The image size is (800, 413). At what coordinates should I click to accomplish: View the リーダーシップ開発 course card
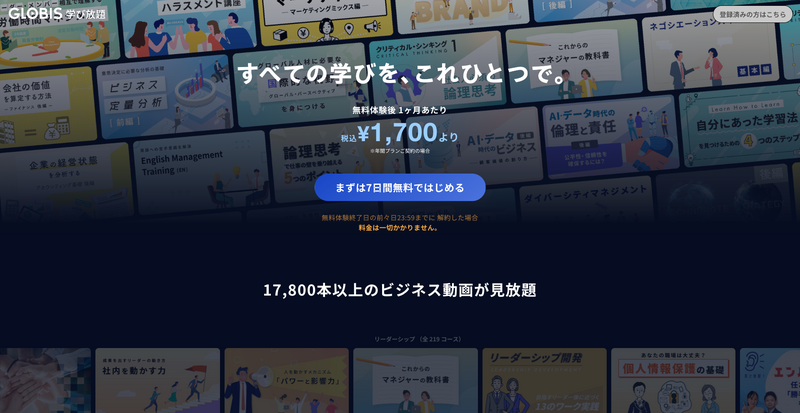pyautogui.click(x=543, y=381)
